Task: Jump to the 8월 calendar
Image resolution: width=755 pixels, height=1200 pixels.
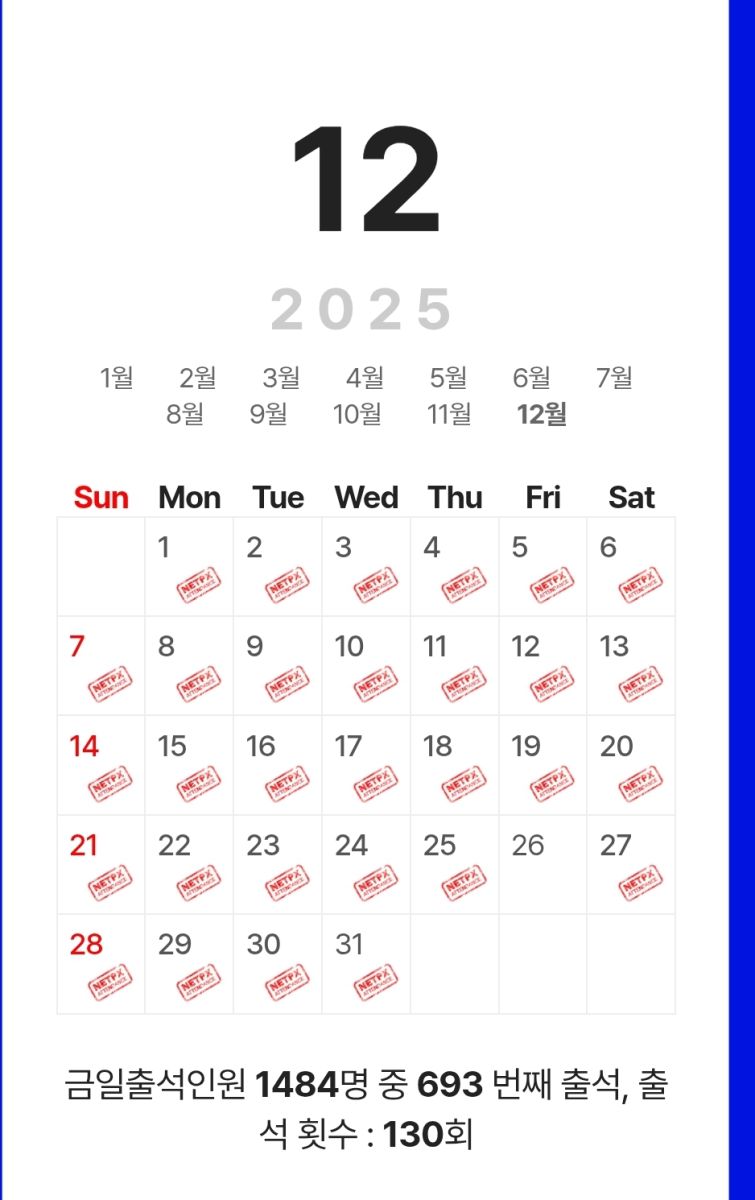Action: click(x=185, y=414)
